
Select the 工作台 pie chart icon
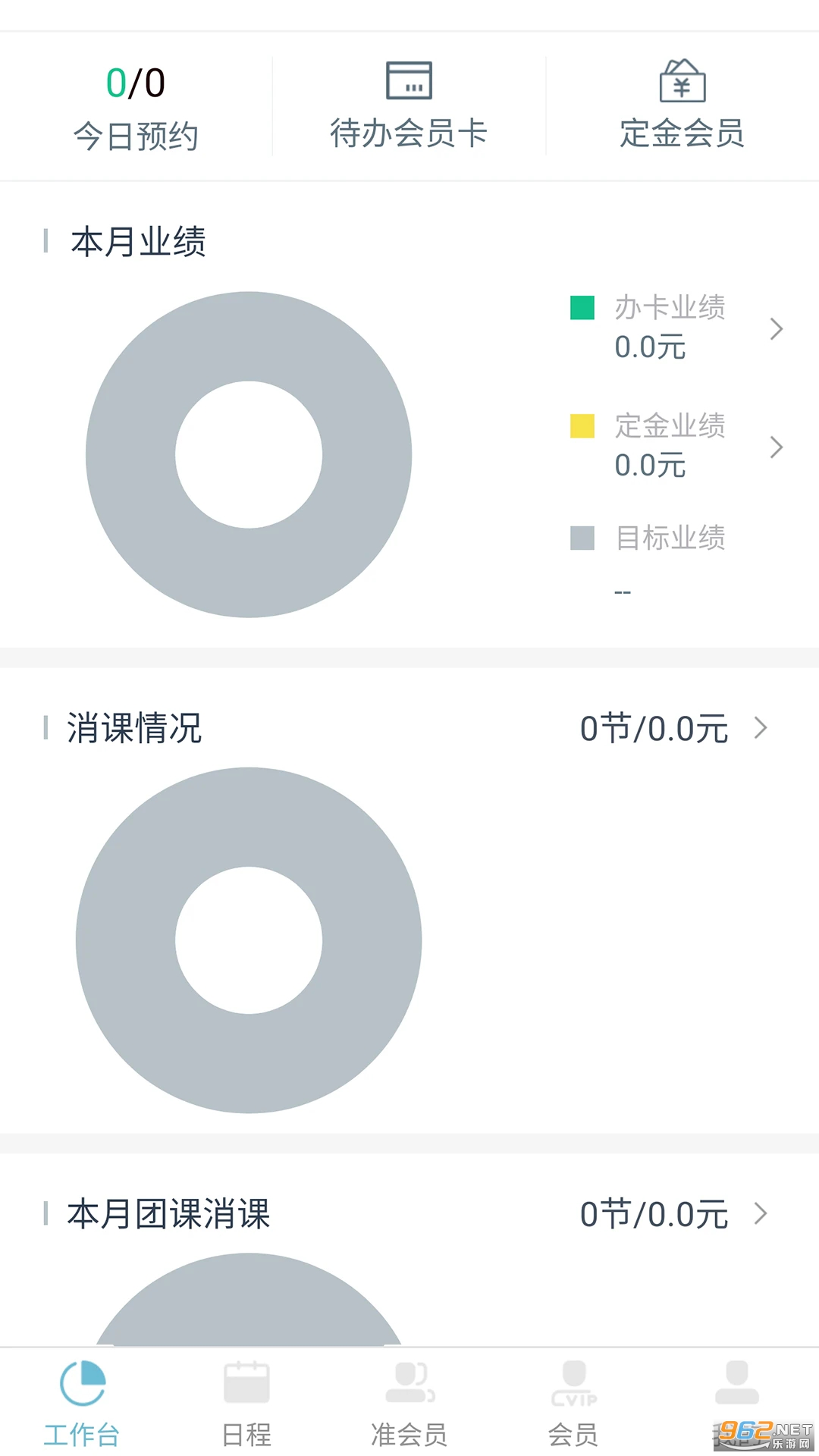click(82, 1382)
